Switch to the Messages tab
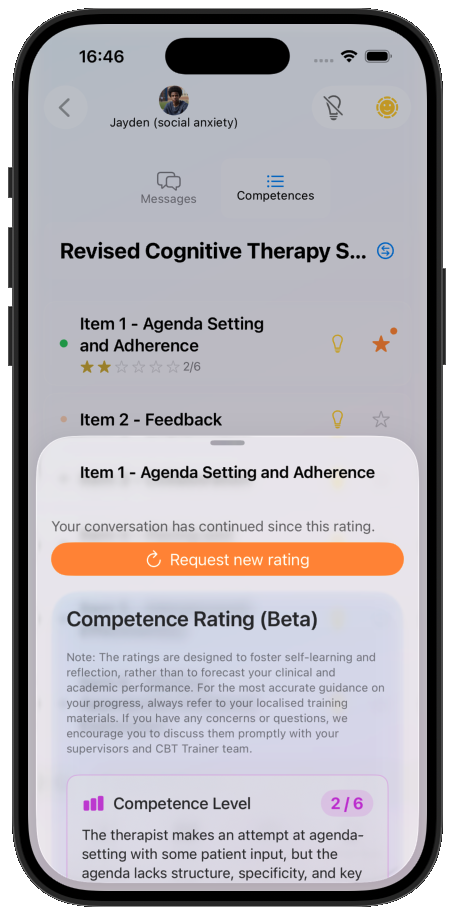This screenshot has height=915, width=455. (169, 188)
